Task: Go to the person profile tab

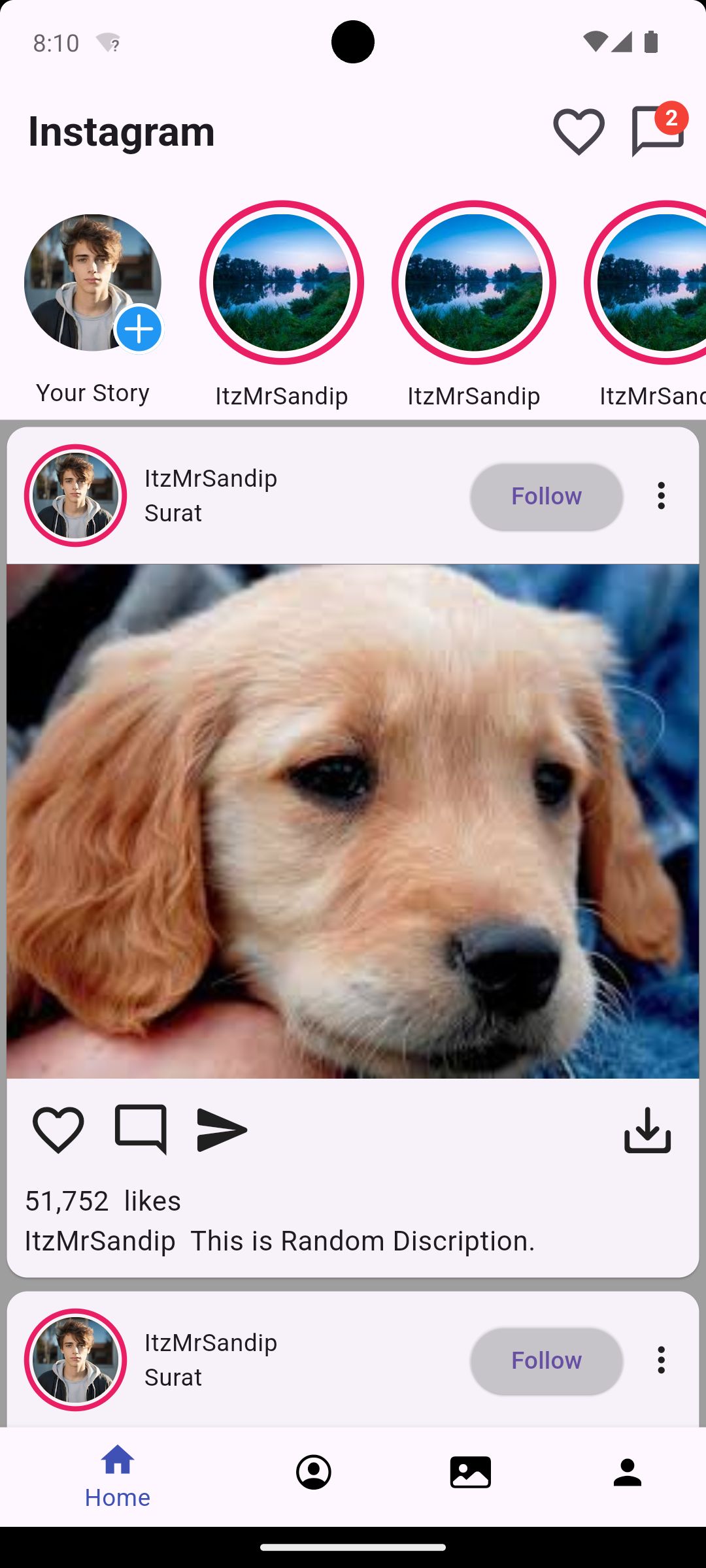Action: pyautogui.click(x=628, y=1473)
